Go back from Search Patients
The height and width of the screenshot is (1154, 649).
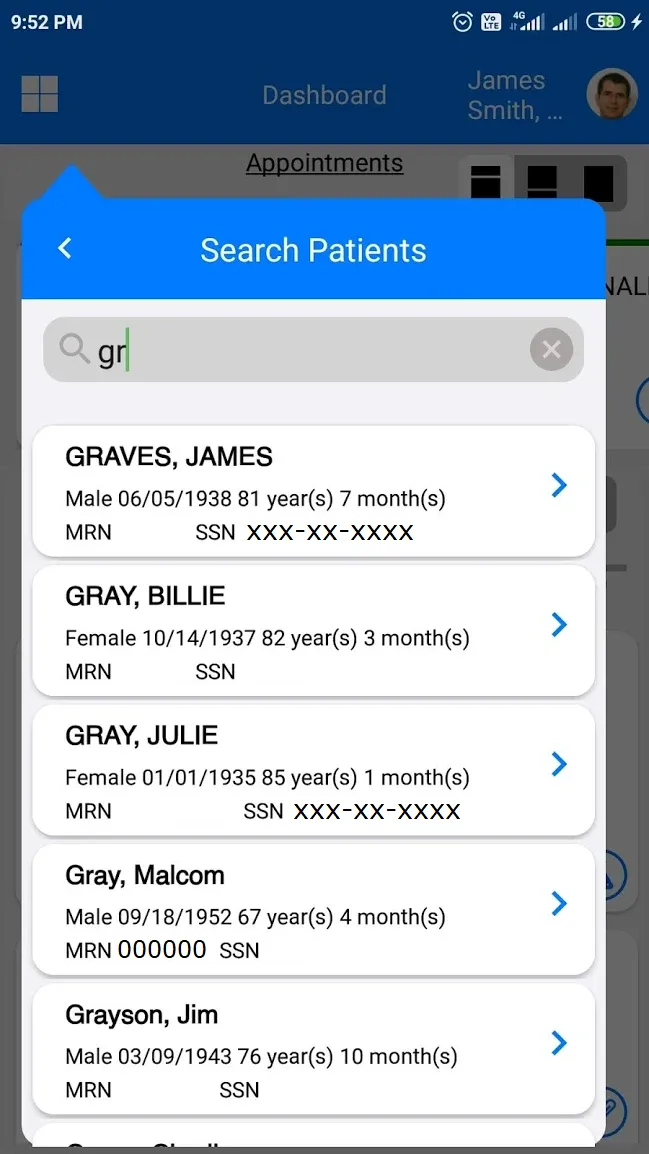tap(65, 248)
